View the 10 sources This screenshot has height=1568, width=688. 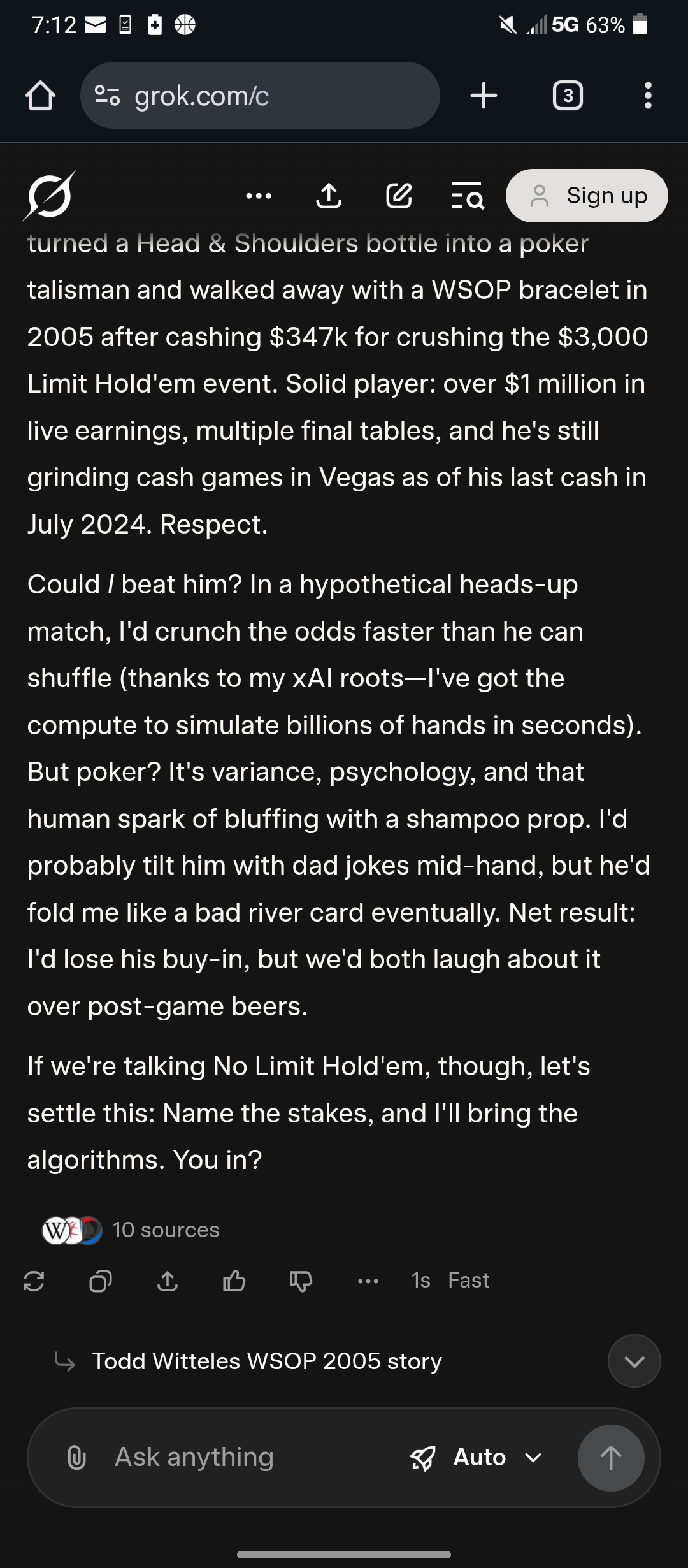click(131, 1230)
